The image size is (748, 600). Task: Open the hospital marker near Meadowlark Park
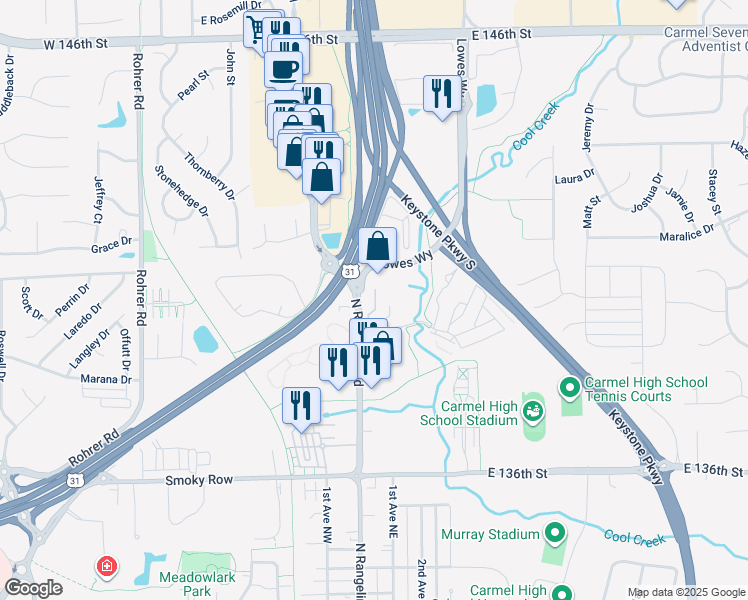105,568
